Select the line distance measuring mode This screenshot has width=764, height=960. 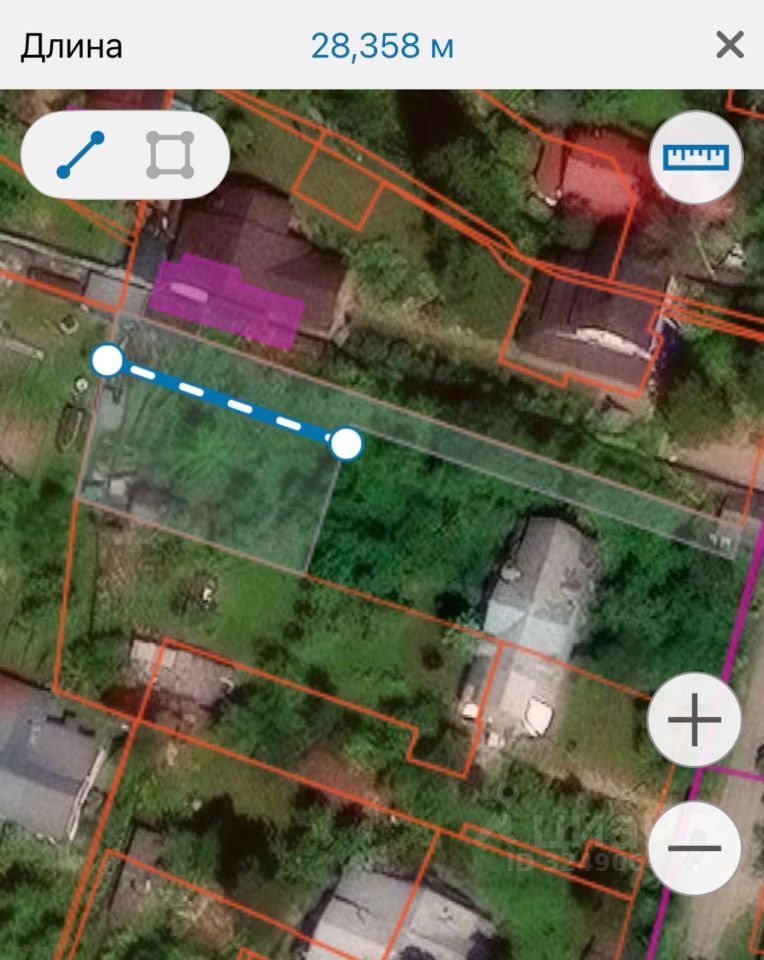[81, 155]
